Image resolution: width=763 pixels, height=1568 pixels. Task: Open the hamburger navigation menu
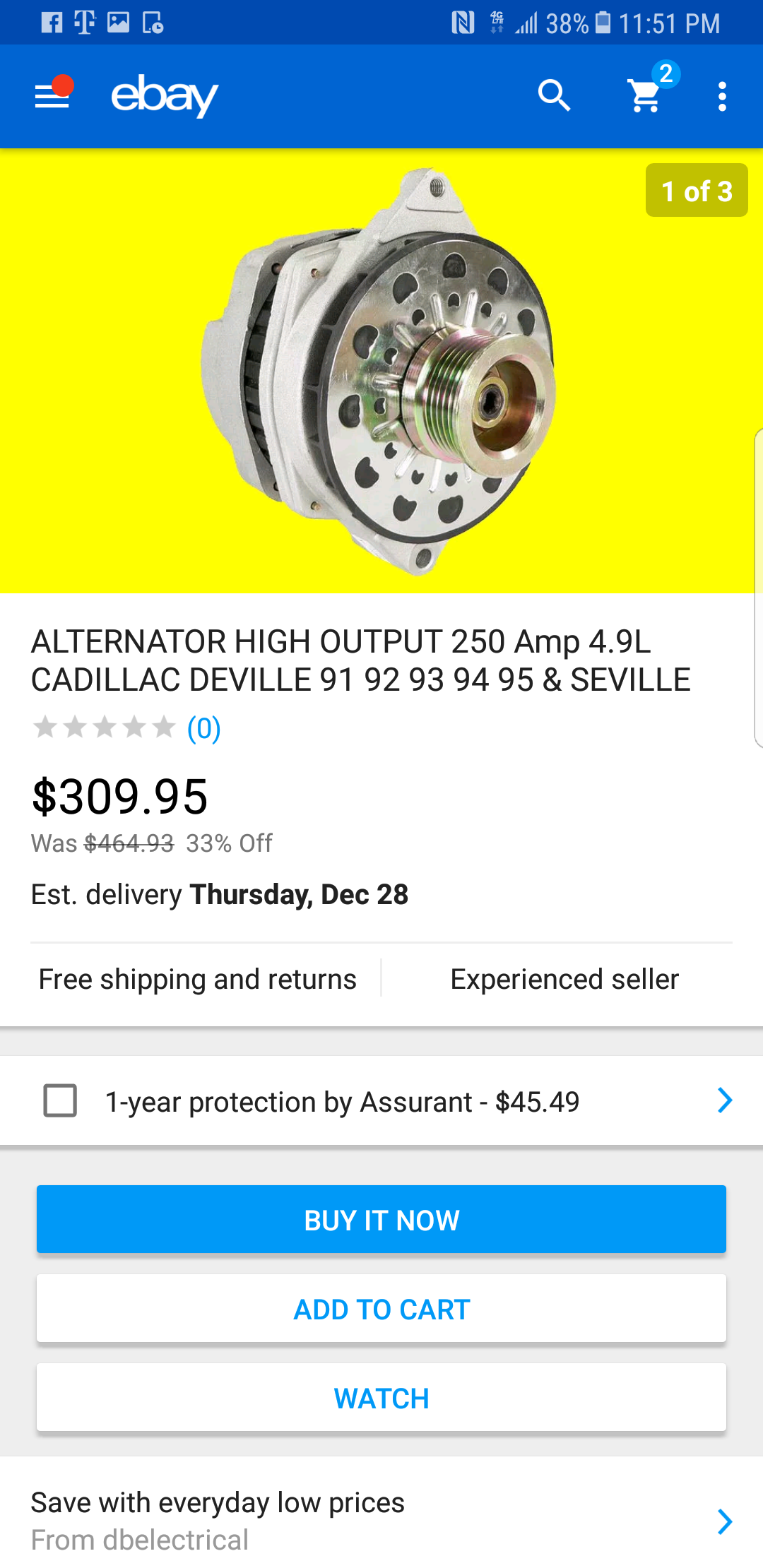point(51,96)
